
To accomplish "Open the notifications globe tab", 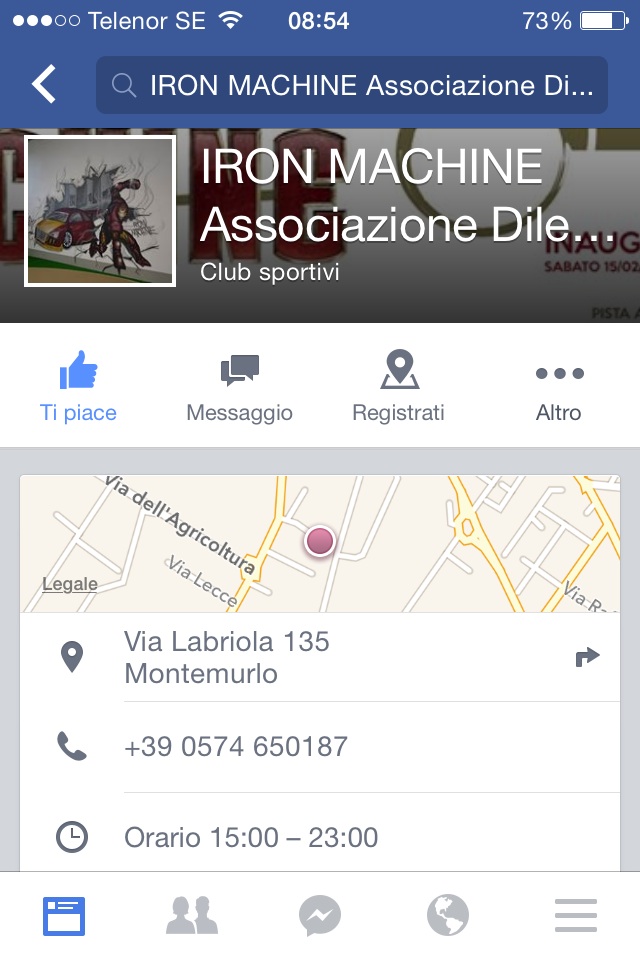I will 448,915.
